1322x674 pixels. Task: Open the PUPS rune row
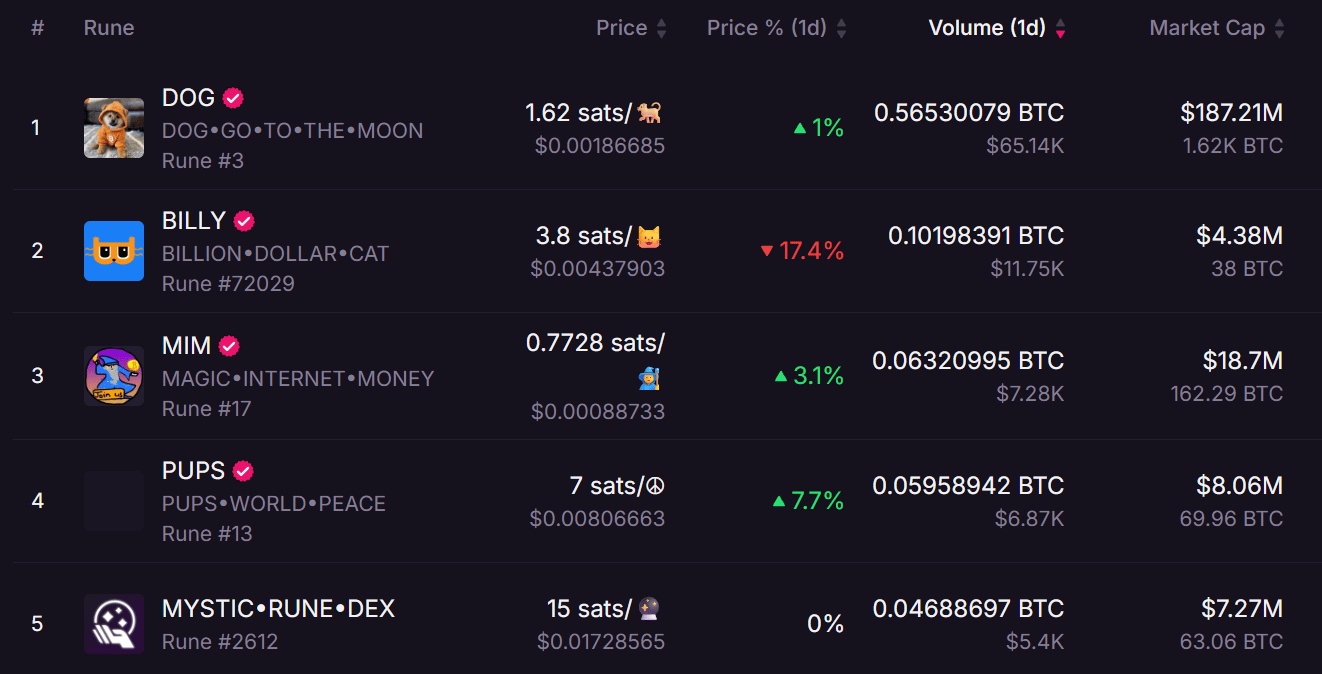point(194,470)
